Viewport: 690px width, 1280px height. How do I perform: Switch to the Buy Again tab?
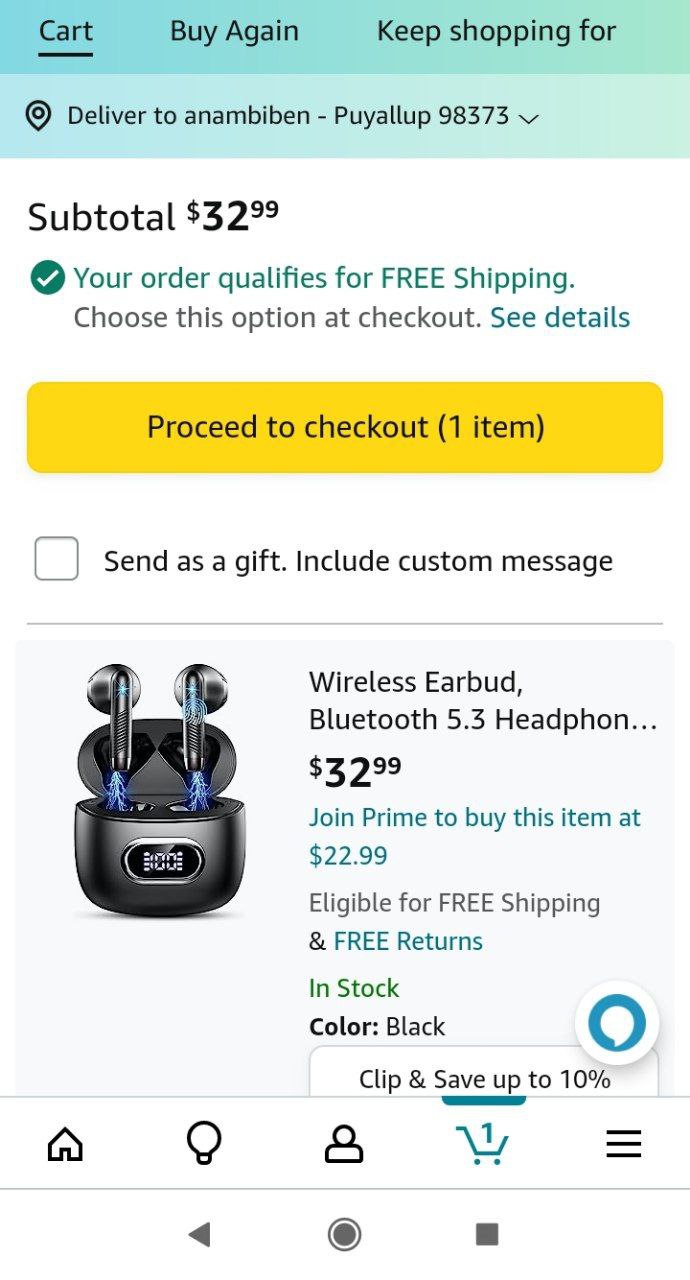point(234,31)
